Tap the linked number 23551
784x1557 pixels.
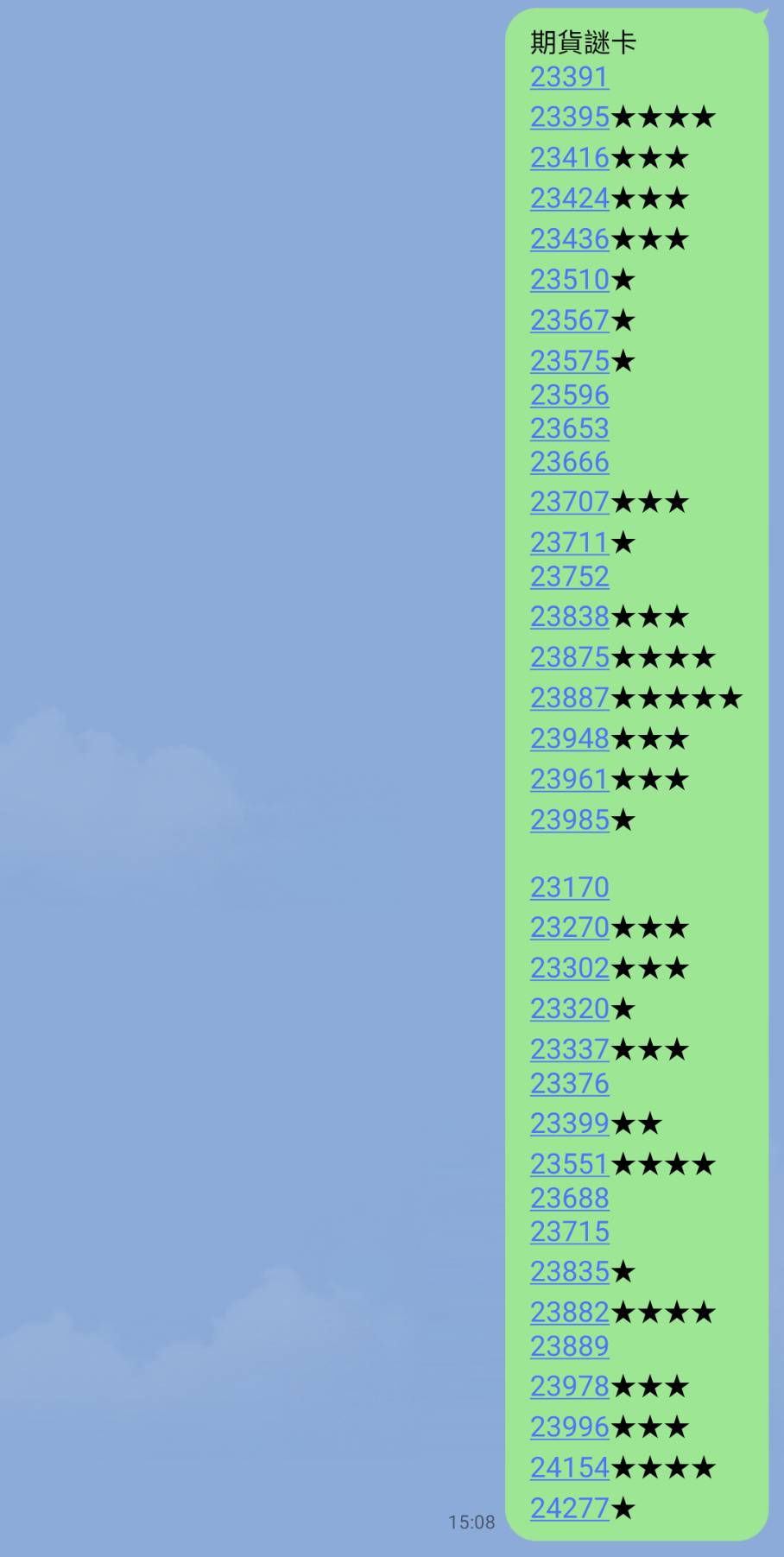click(x=570, y=1164)
